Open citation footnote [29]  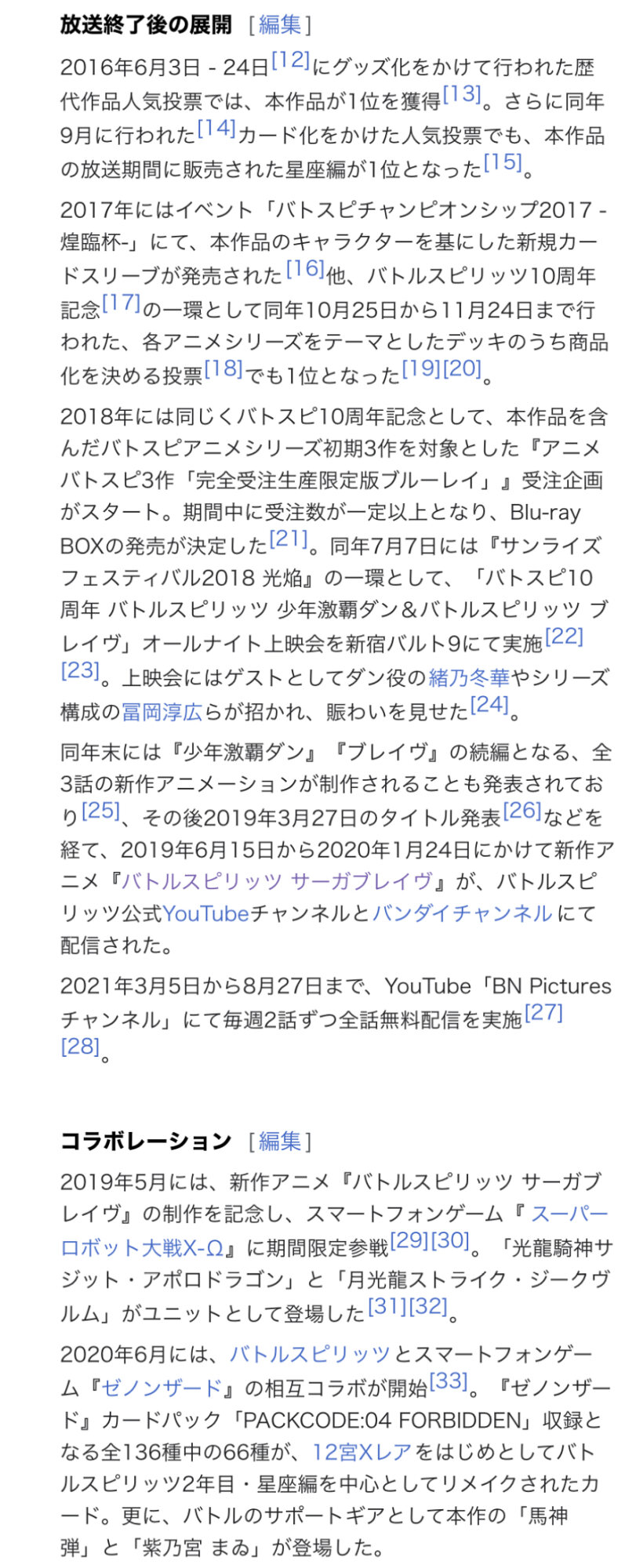409,1240
